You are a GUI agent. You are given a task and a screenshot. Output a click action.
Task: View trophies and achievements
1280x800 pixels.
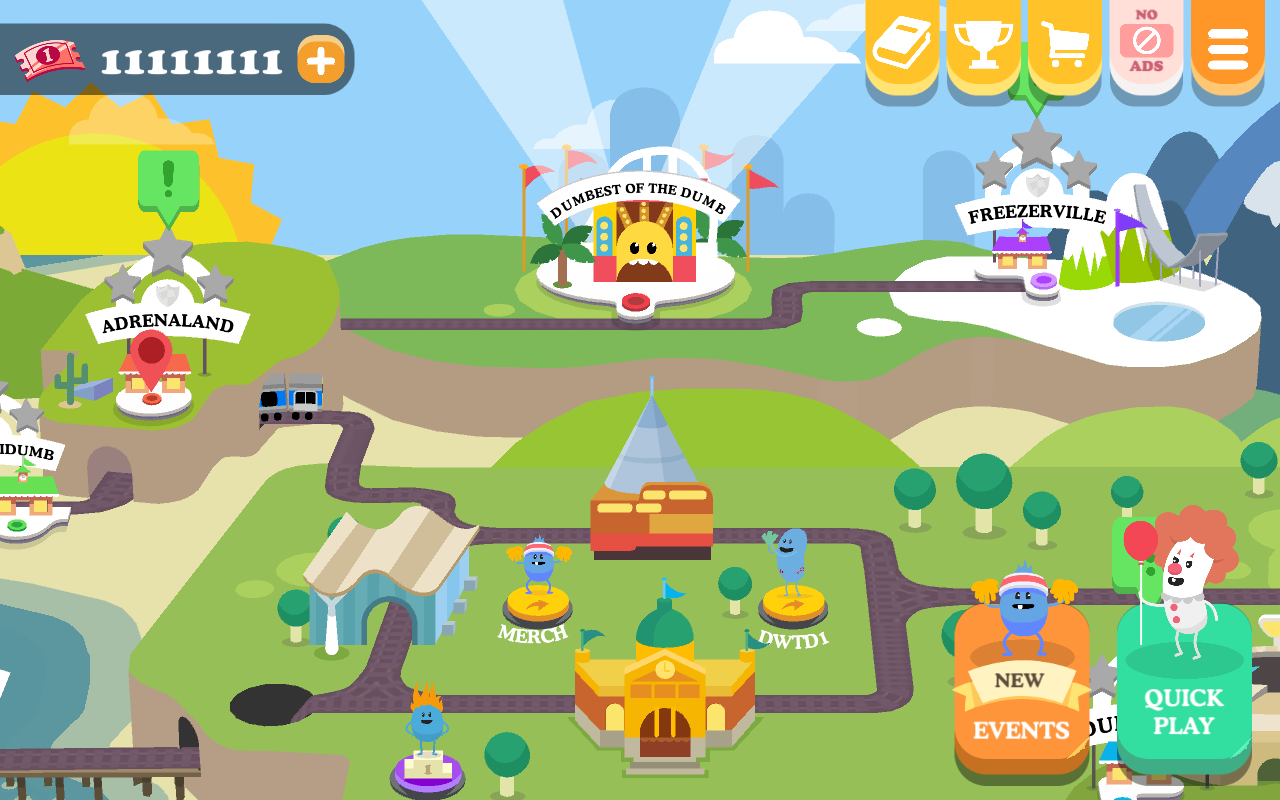pos(983,44)
